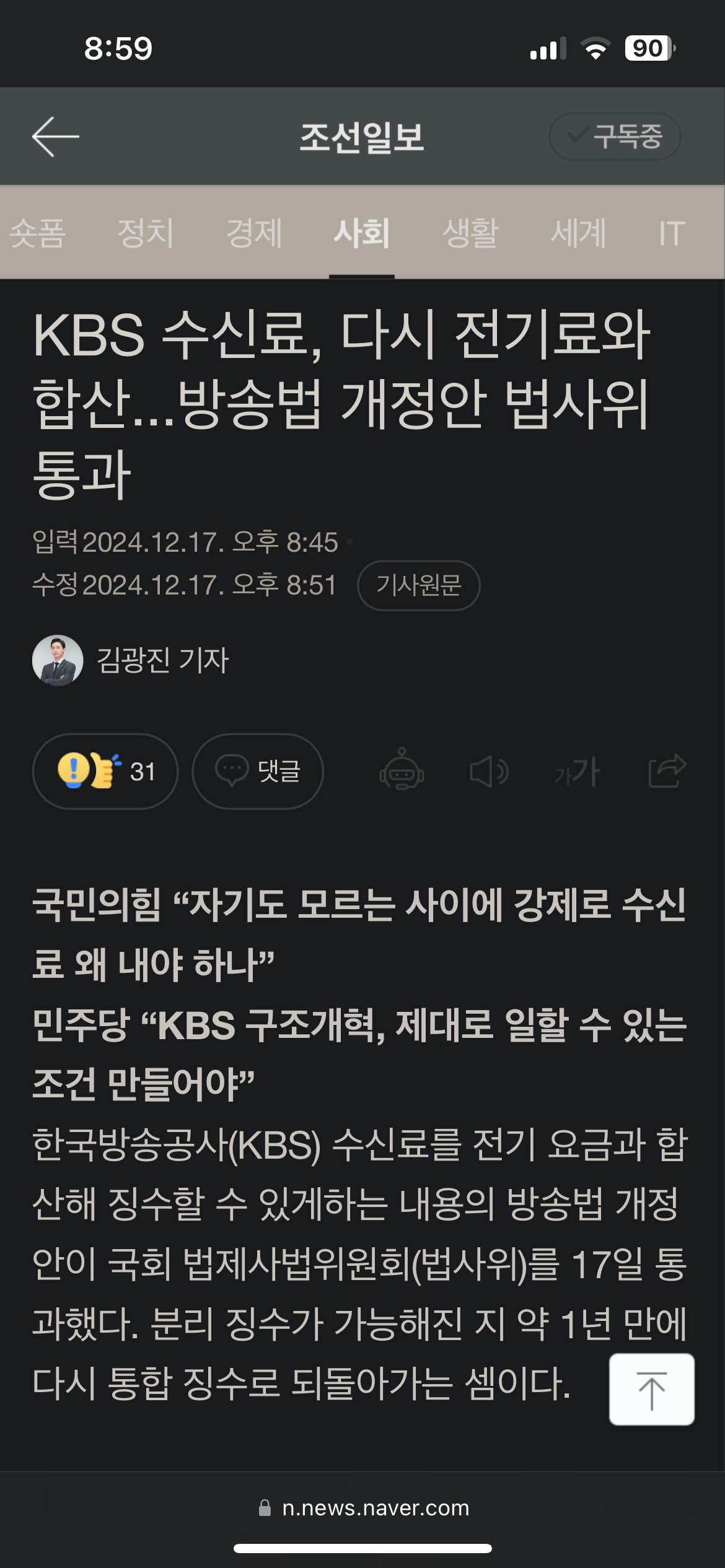The width and height of the screenshot is (725, 1568).
Task: Open the text size adjustment option
Action: point(575,771)
